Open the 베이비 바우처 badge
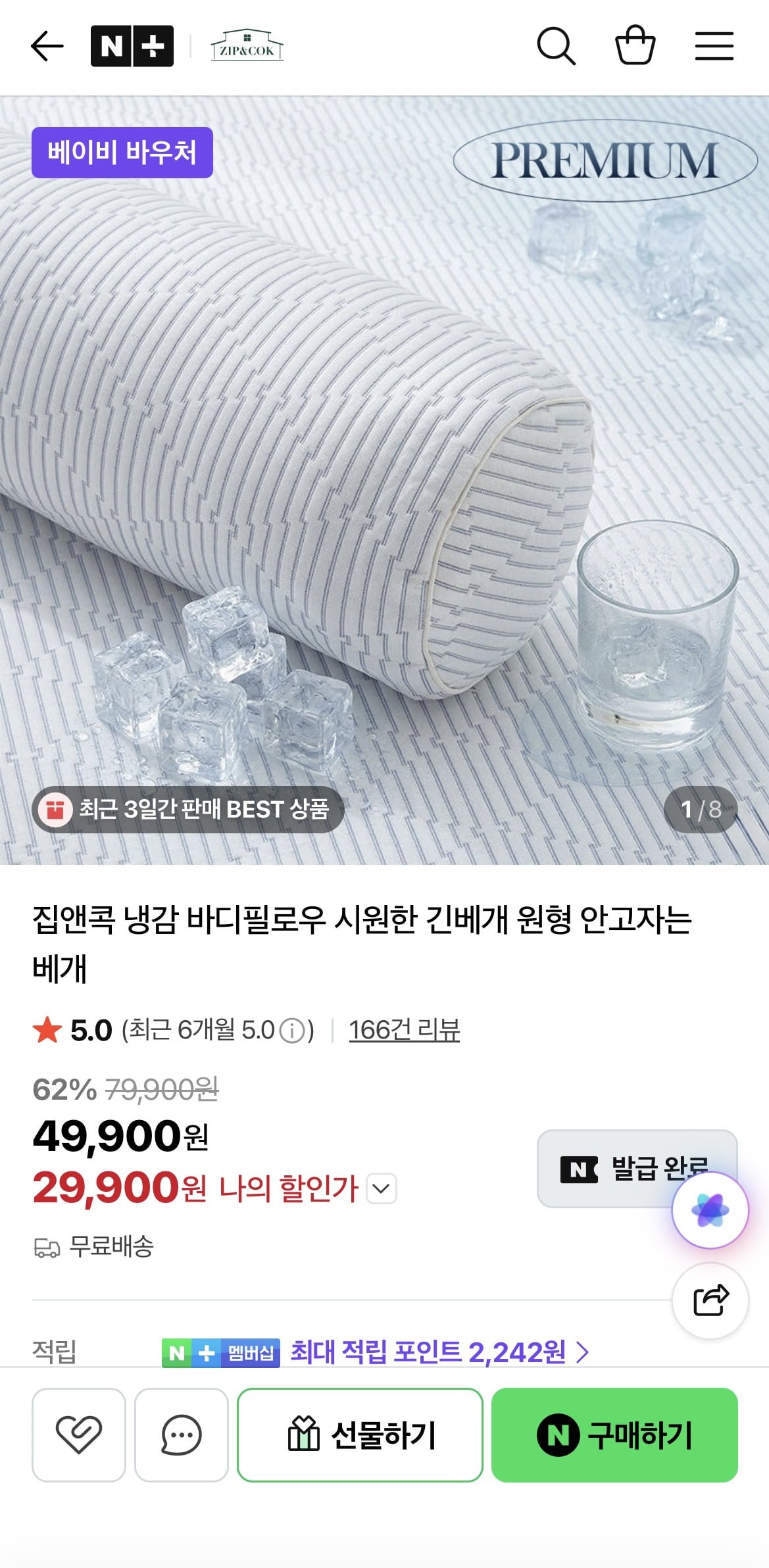This screenshot has width=769, height=1568. tap(122, 153)
